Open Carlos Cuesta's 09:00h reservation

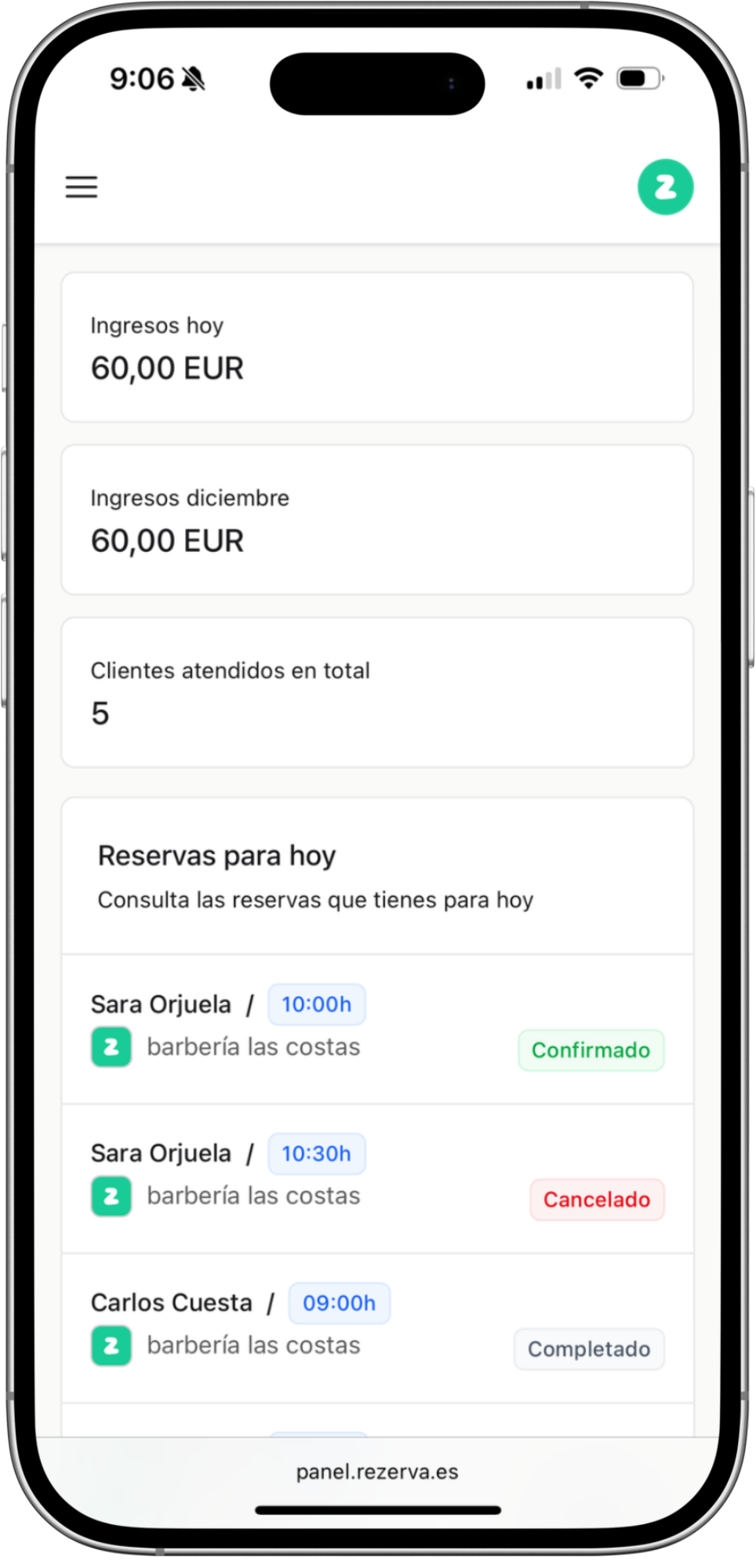[376, 1327]
